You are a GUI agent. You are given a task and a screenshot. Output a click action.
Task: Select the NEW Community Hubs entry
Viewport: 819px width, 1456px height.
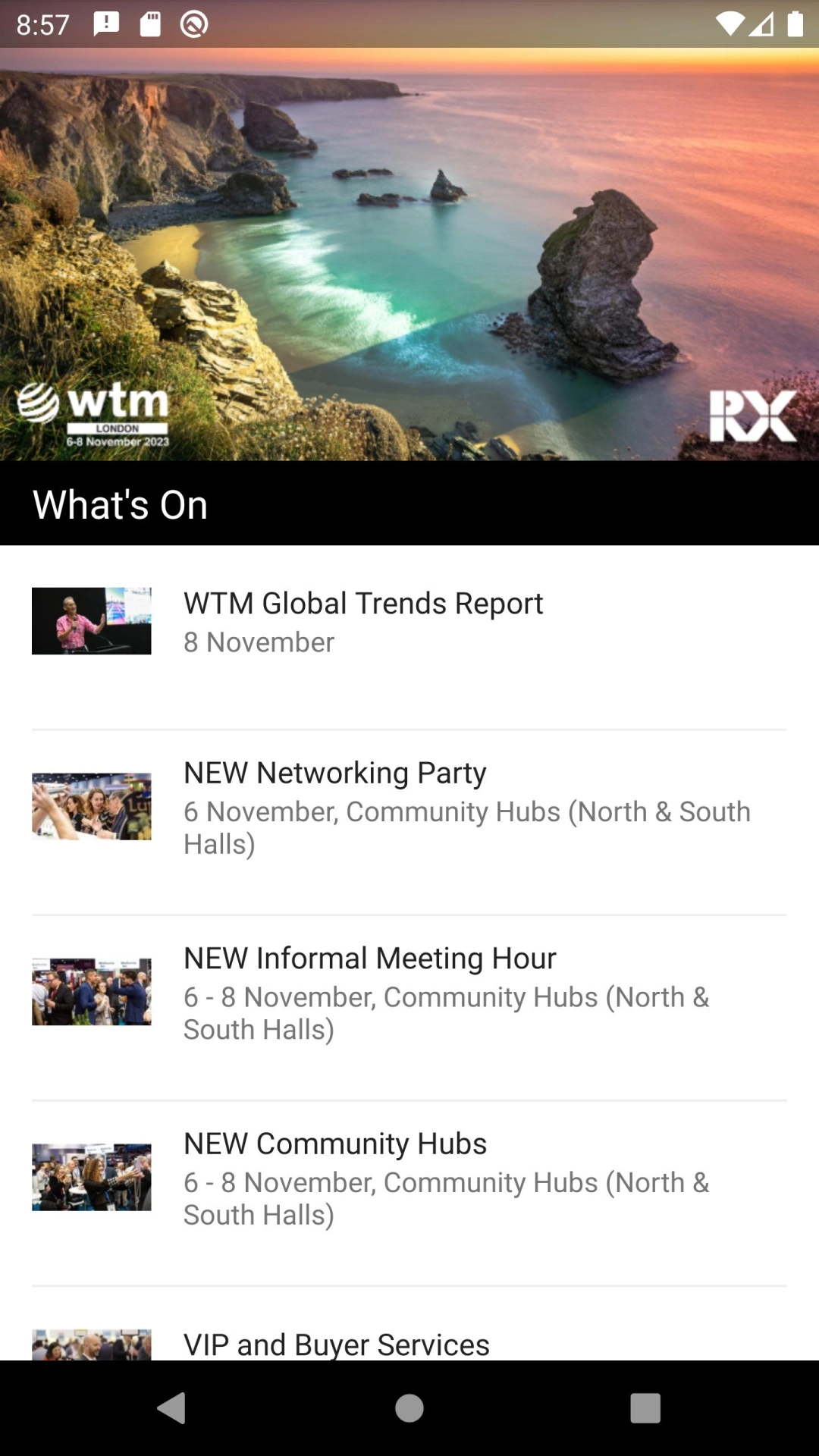pos(409,1194)
